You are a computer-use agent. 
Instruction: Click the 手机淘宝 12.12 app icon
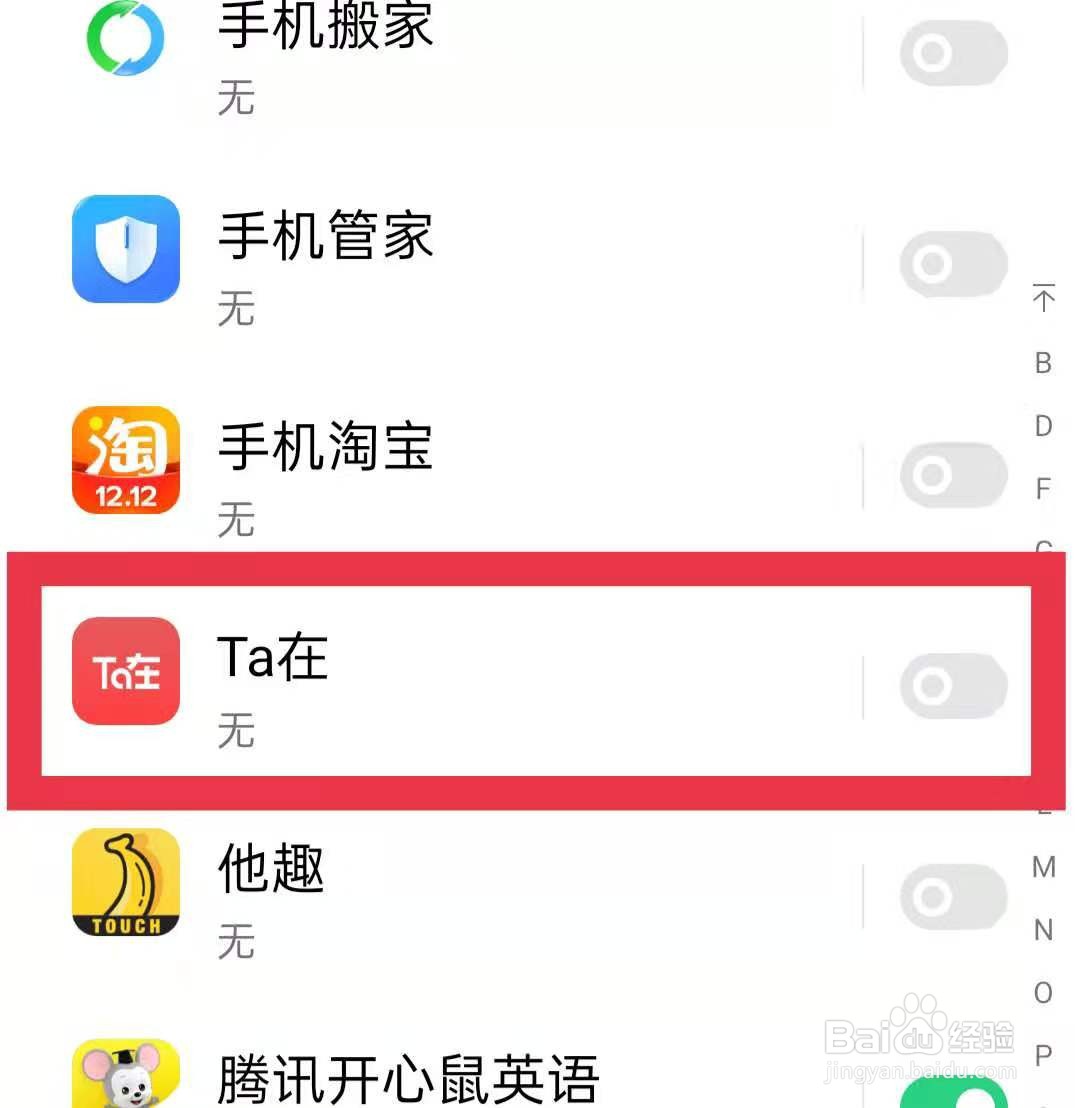[125, 460]
